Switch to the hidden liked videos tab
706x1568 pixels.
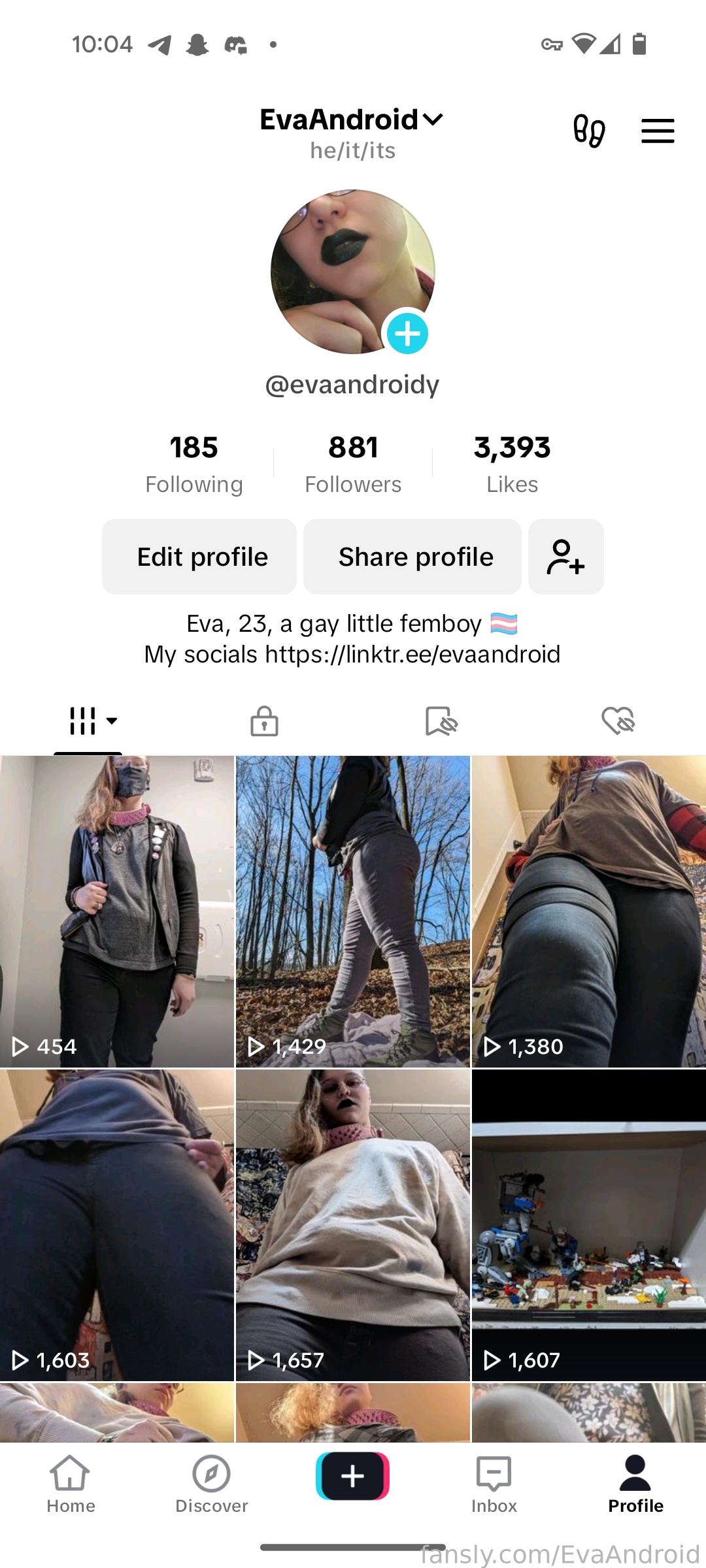point(618,721)
